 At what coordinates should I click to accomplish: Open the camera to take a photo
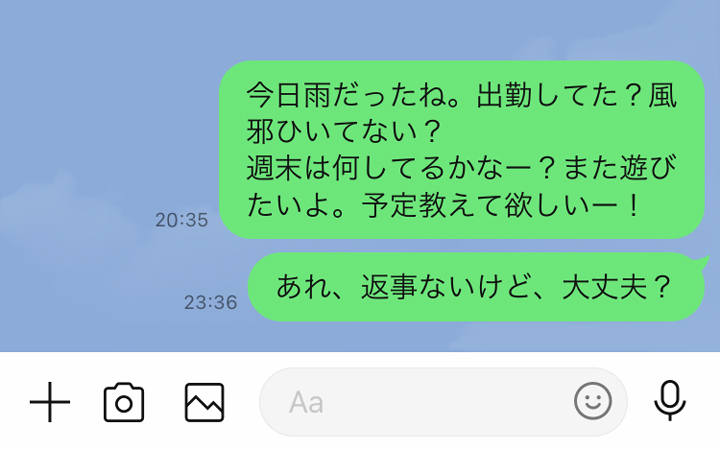pos(124,403)
